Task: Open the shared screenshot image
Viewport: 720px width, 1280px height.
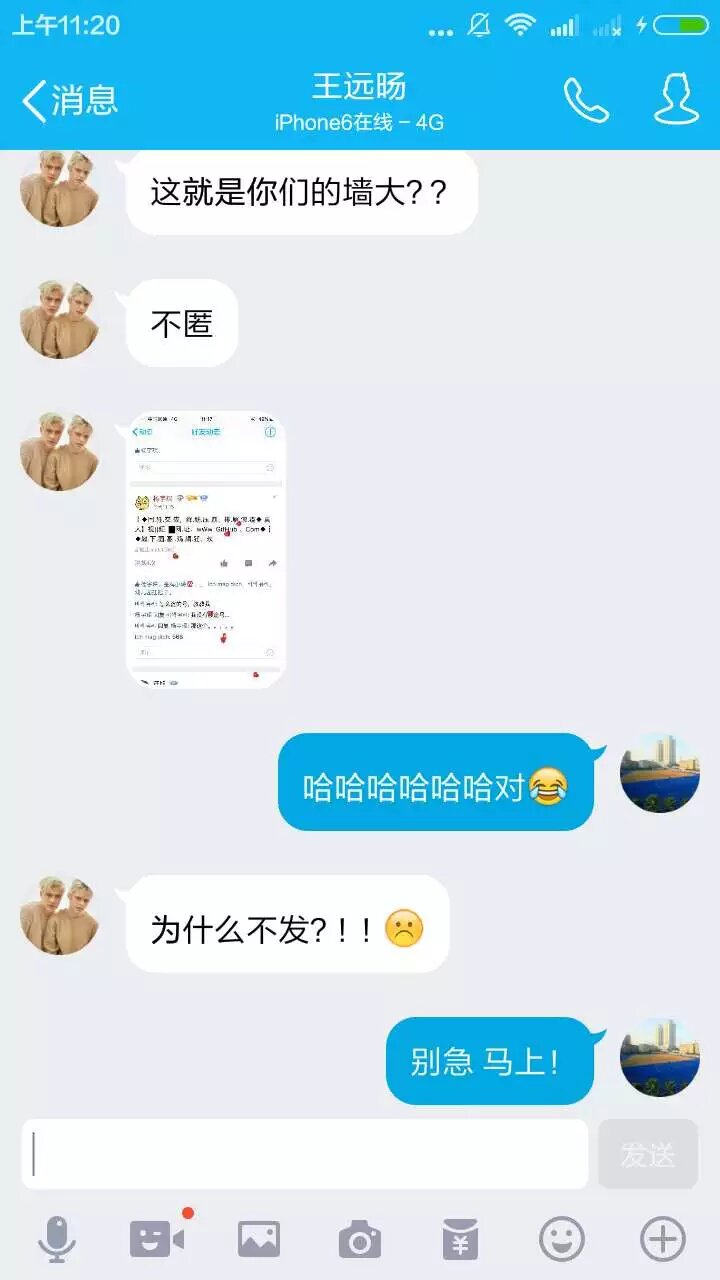Action: (x=206, y=549)
